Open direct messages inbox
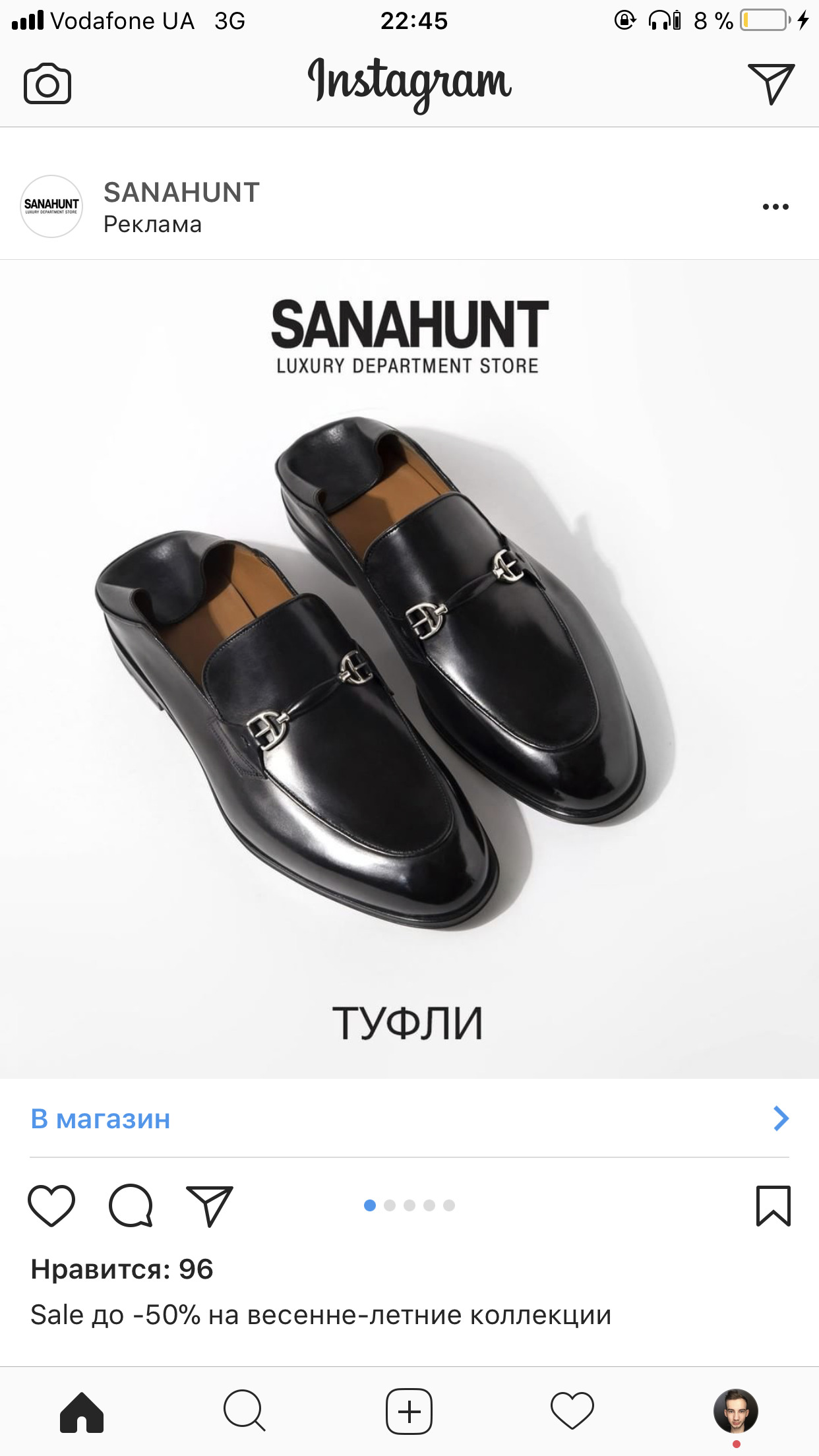 770,84
